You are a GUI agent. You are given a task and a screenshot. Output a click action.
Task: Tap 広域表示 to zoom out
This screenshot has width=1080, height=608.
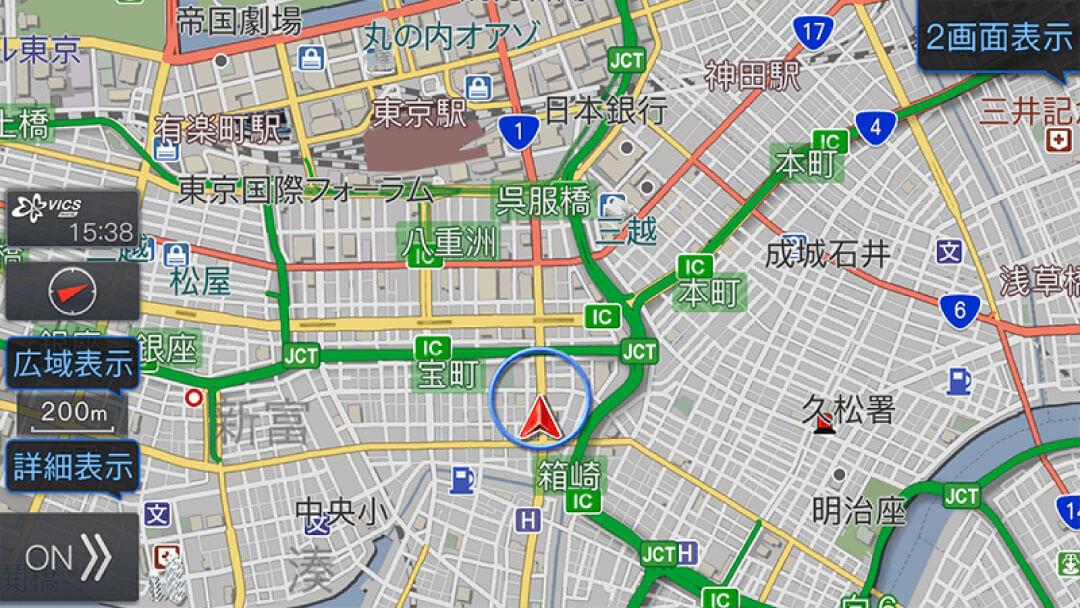[73, 364]
